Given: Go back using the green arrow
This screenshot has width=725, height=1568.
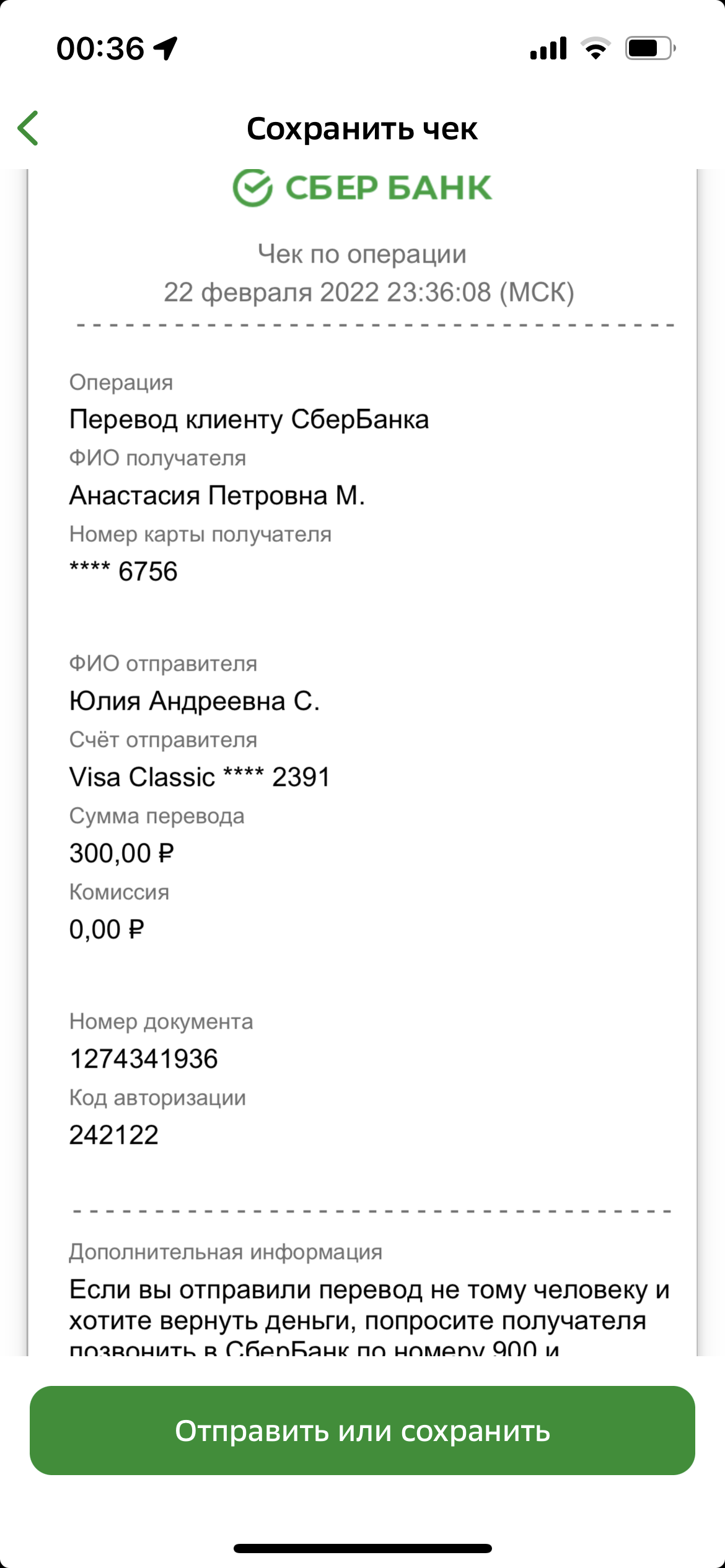Looking at the screenshot, I should (29, 128).
